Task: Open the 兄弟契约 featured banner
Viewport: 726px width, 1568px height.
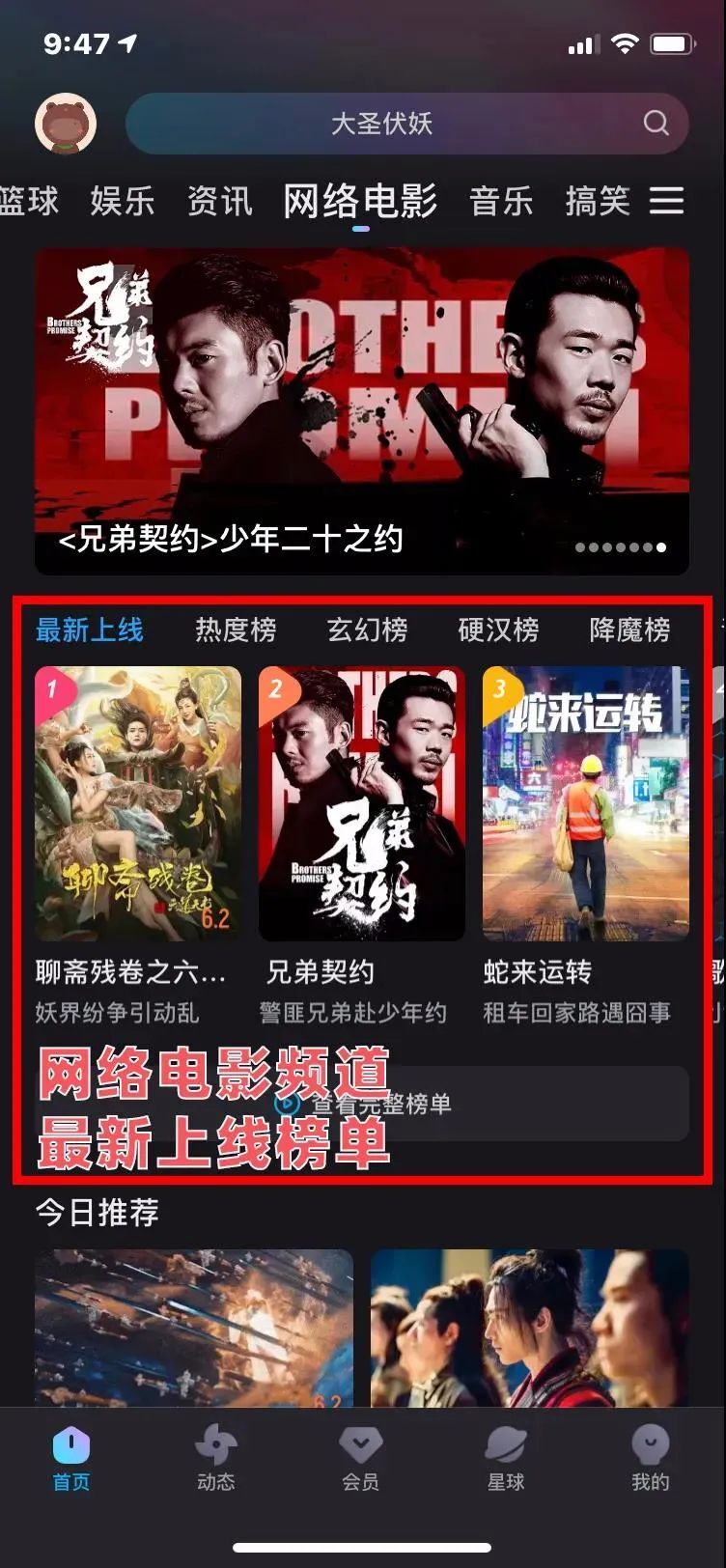Action: pos(362,410)
